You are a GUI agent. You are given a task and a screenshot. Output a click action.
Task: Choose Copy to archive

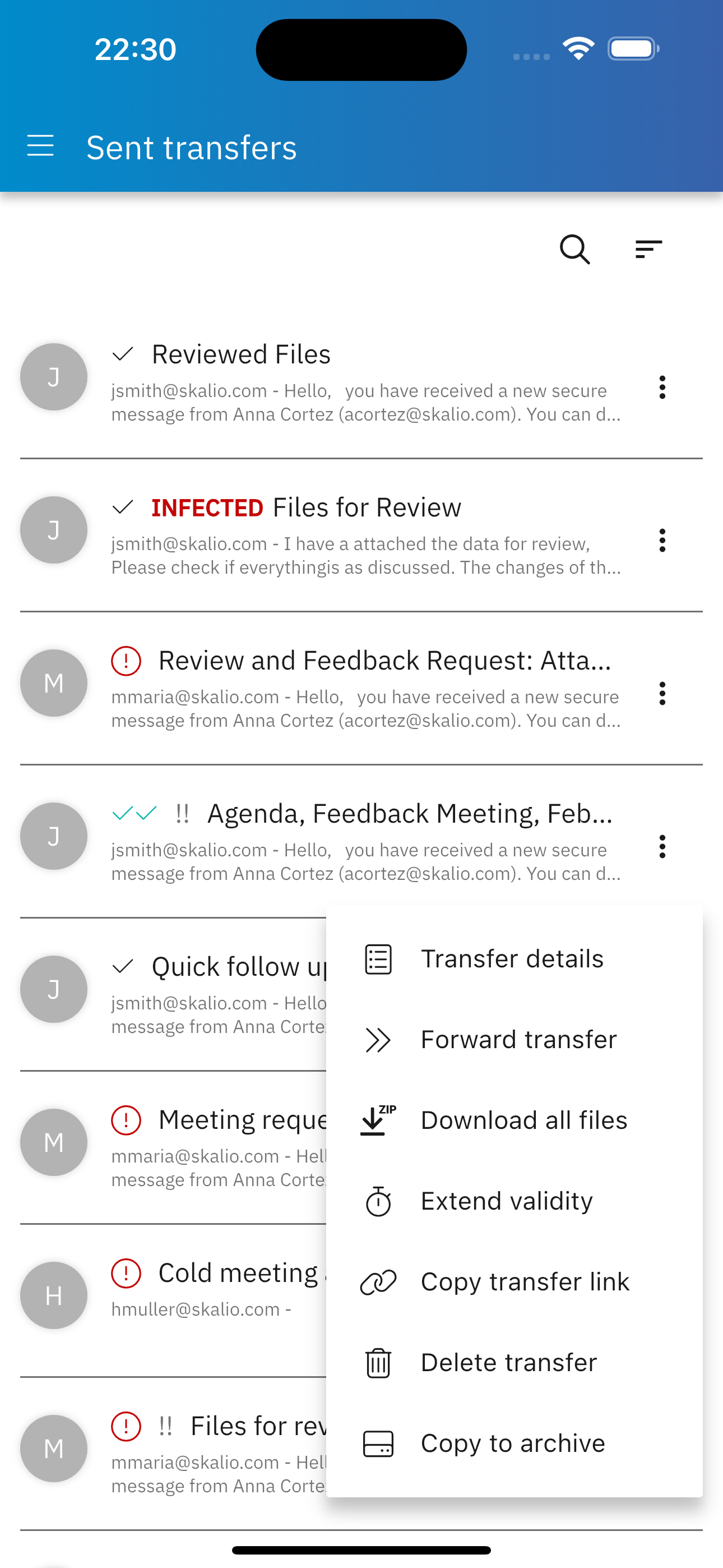point(515,1443)
